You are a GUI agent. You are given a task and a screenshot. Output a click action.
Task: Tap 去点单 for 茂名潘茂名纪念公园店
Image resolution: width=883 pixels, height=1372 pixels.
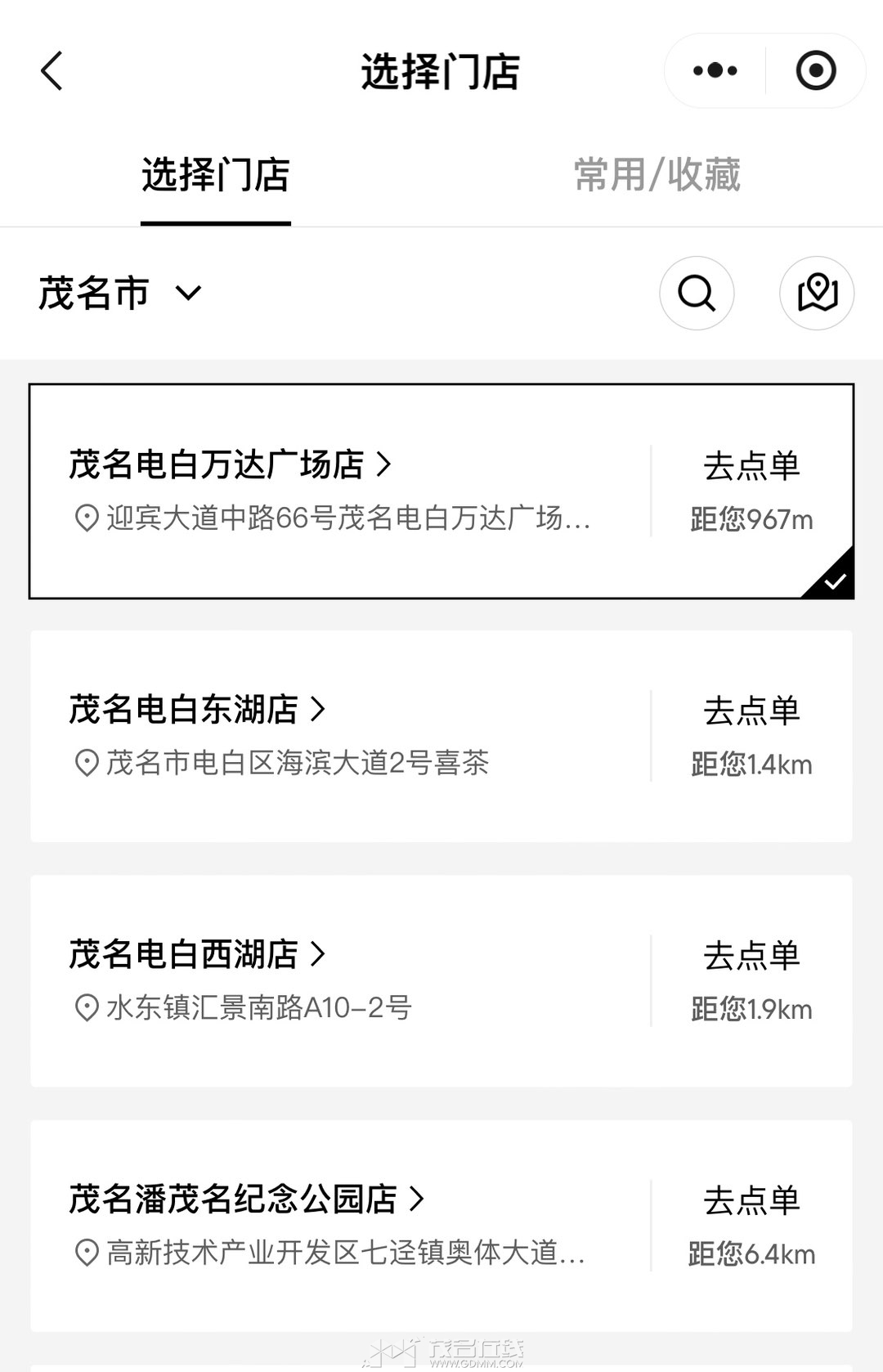751,1200
